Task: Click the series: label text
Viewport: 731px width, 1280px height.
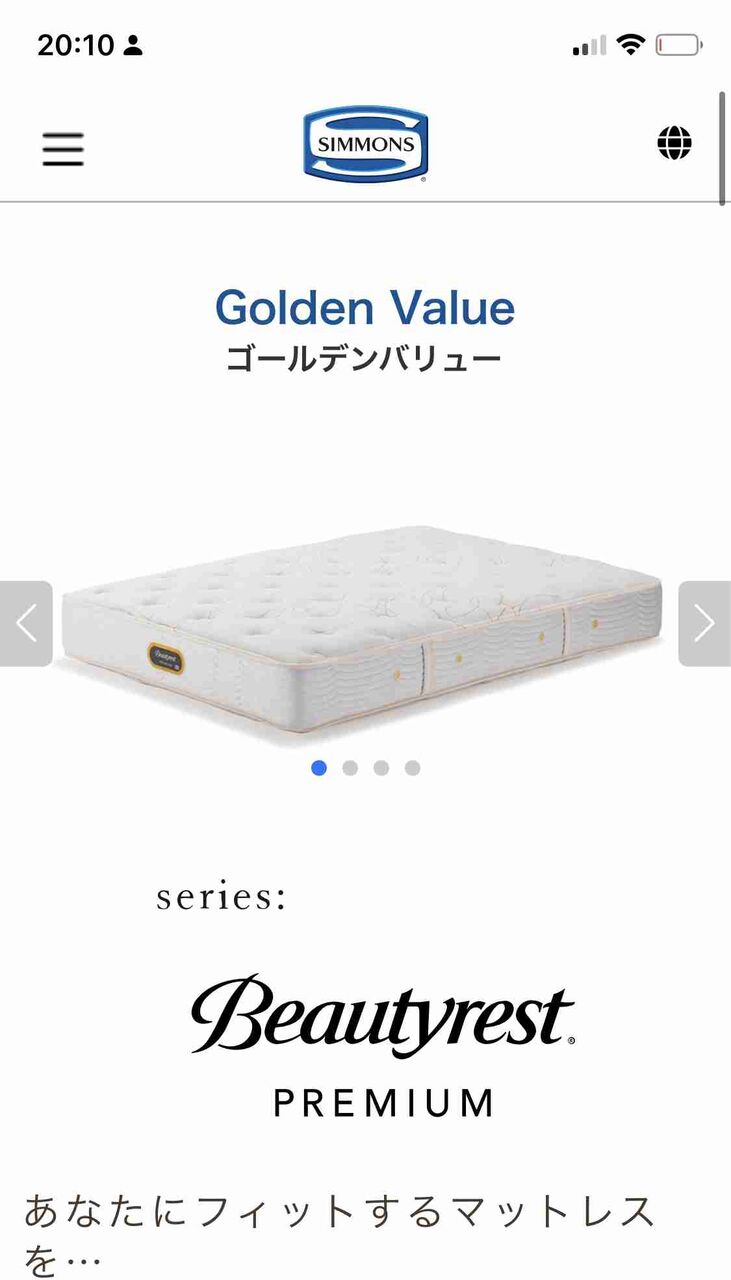Action: tap(219, 897)
